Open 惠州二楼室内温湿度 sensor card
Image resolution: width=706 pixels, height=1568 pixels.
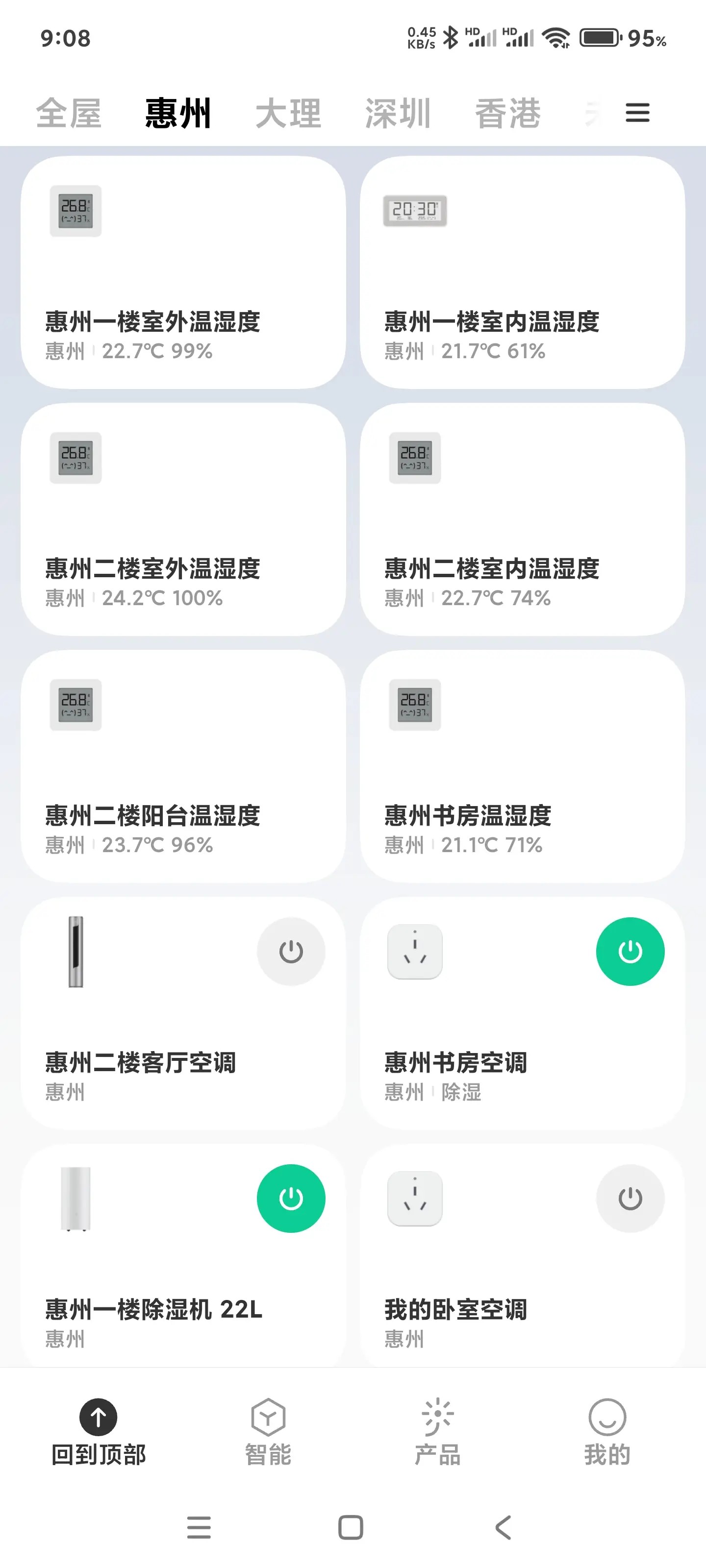(522, 520)
